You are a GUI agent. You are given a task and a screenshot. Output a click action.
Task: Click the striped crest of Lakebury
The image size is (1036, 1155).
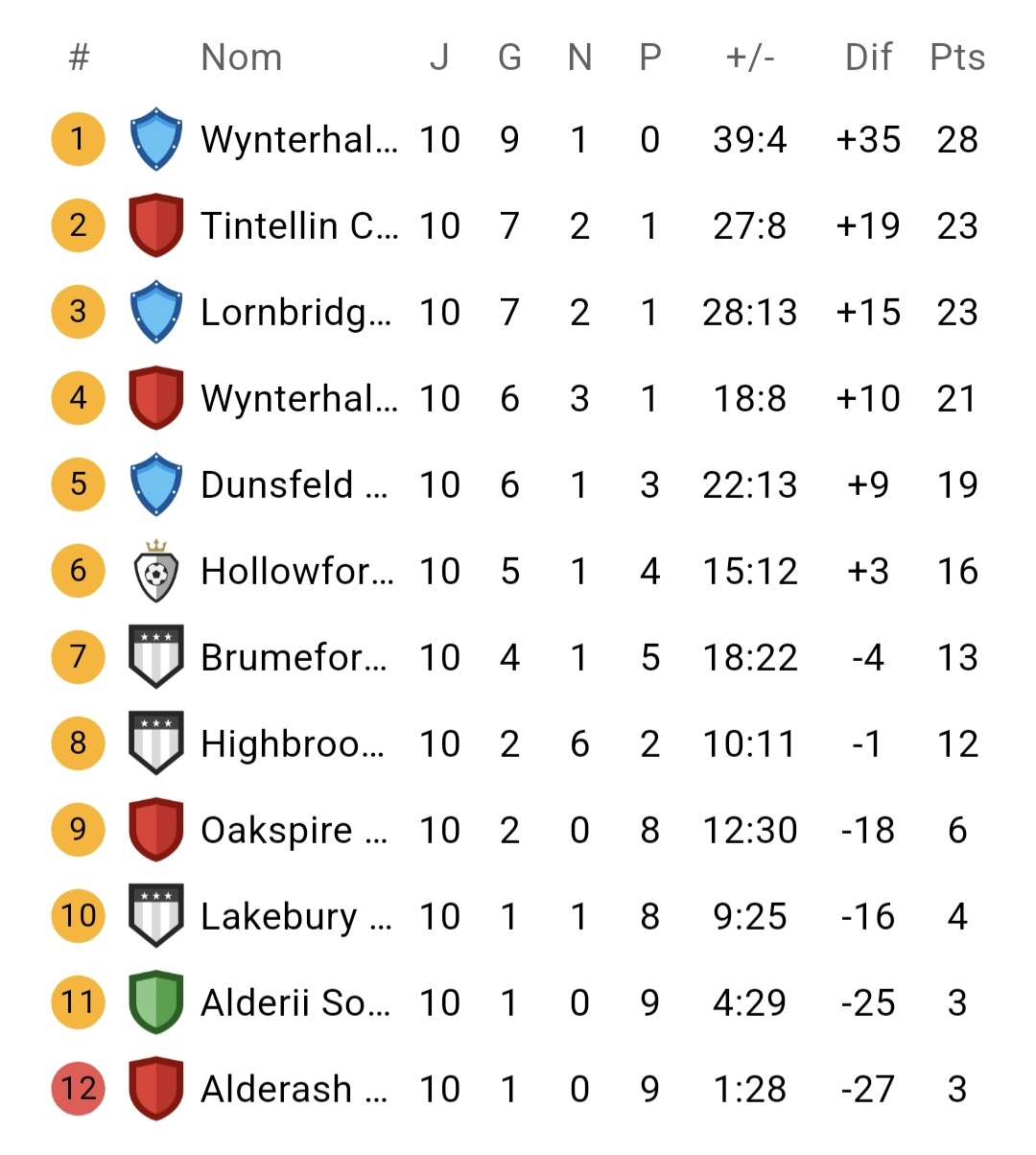[155, 916]
